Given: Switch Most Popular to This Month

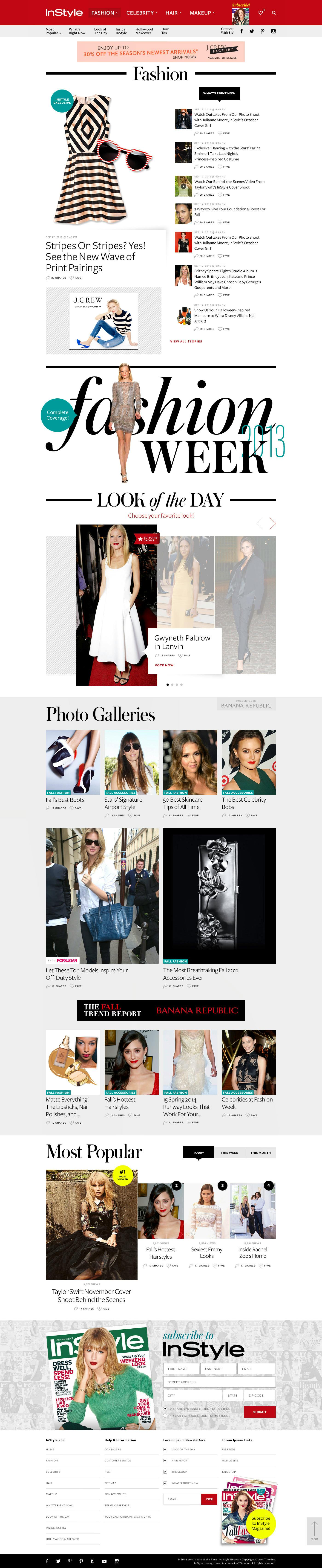Looking at the screenshot, I should [x=261, y=1152].
